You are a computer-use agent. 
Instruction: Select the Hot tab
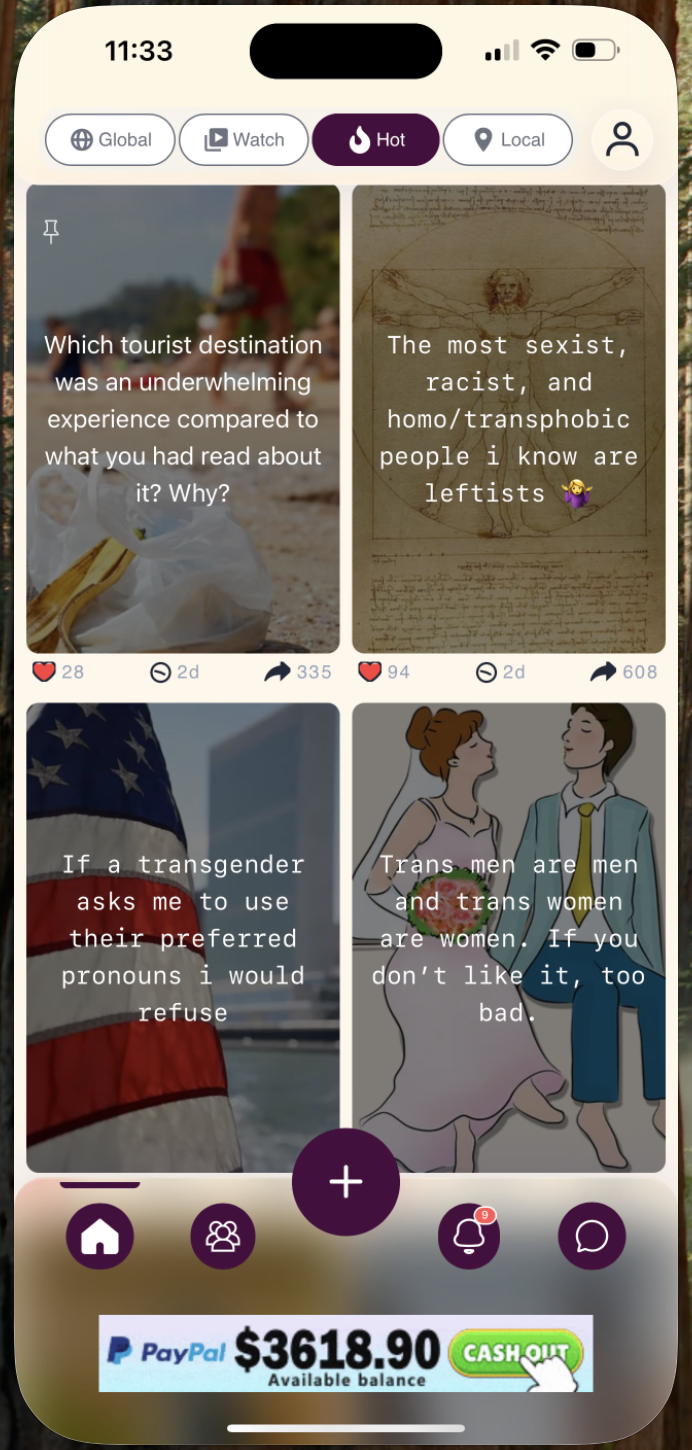coord(376,140)
